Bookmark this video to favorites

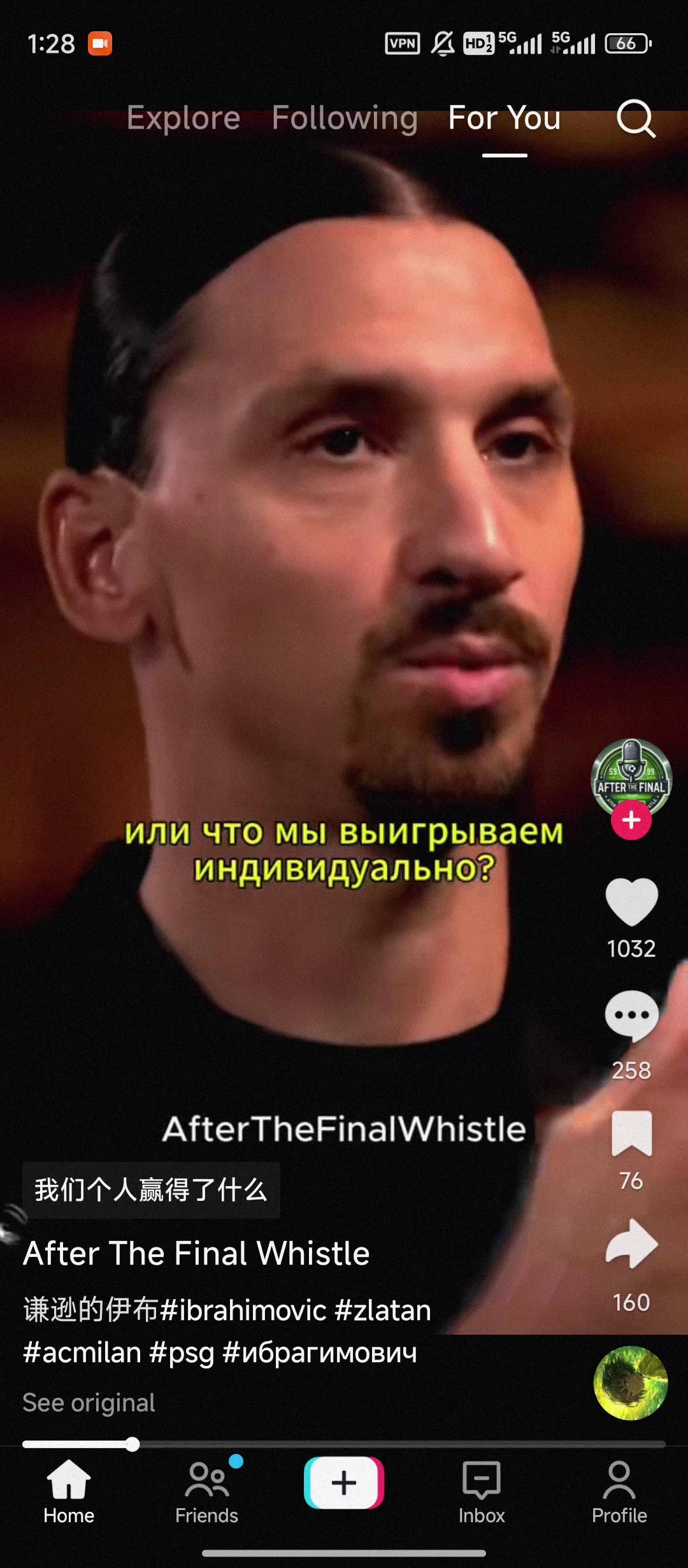[x=631, y=1133]
